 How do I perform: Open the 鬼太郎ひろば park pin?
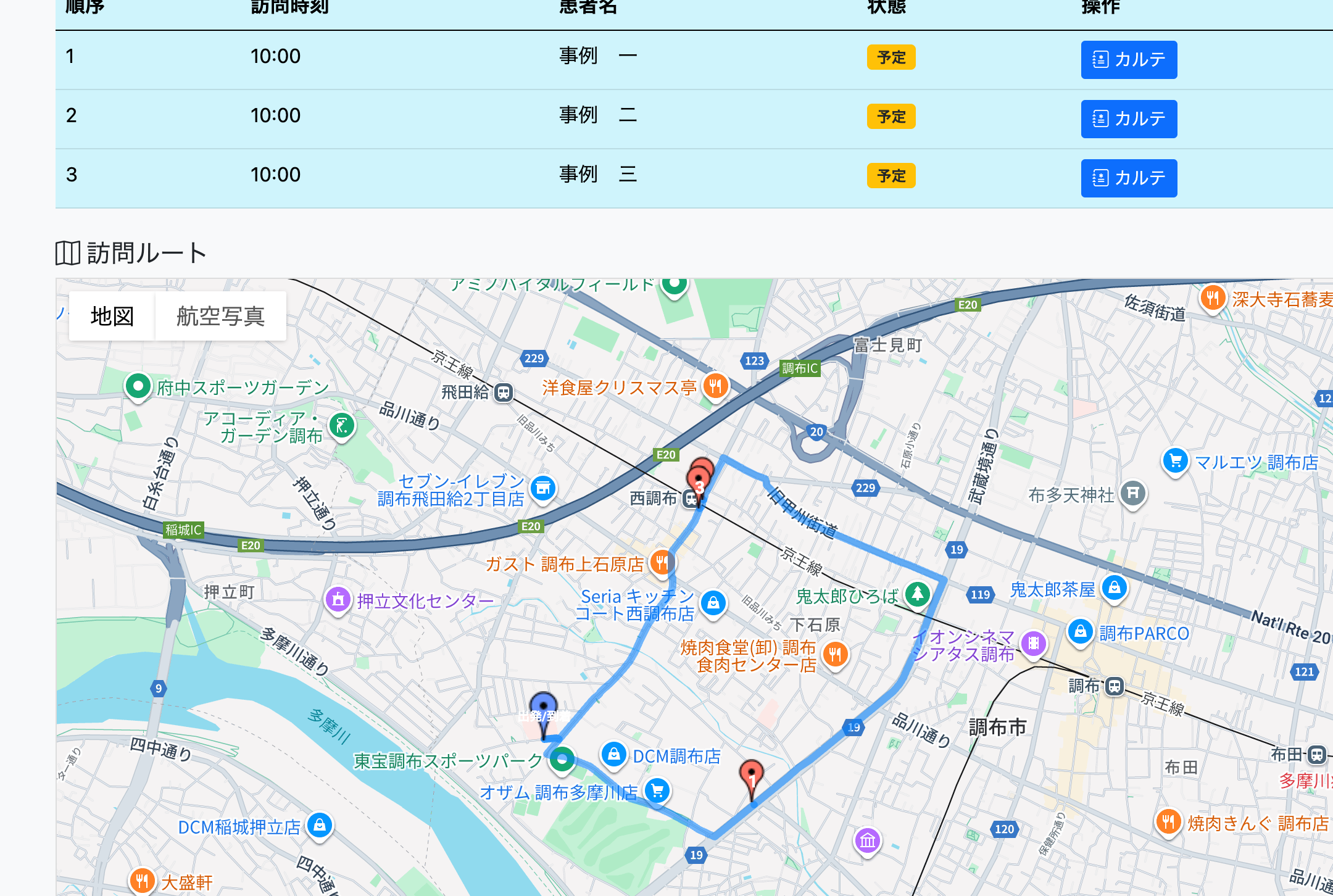click(x=917, y=594)
